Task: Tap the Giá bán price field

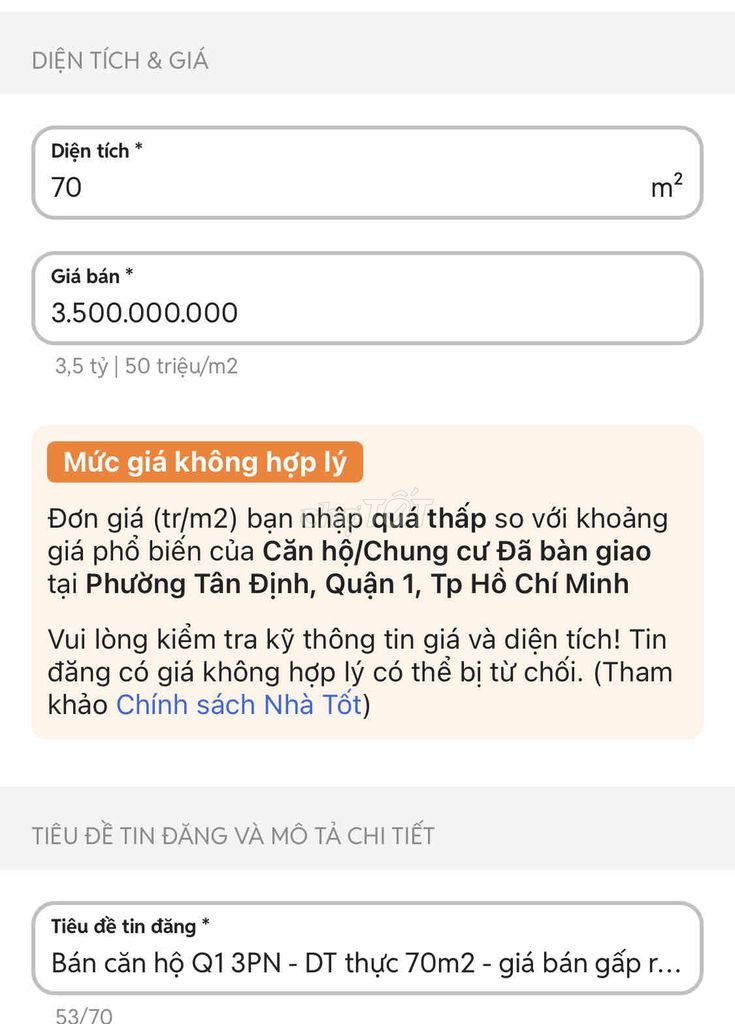Action: click(x=366, y=312)
